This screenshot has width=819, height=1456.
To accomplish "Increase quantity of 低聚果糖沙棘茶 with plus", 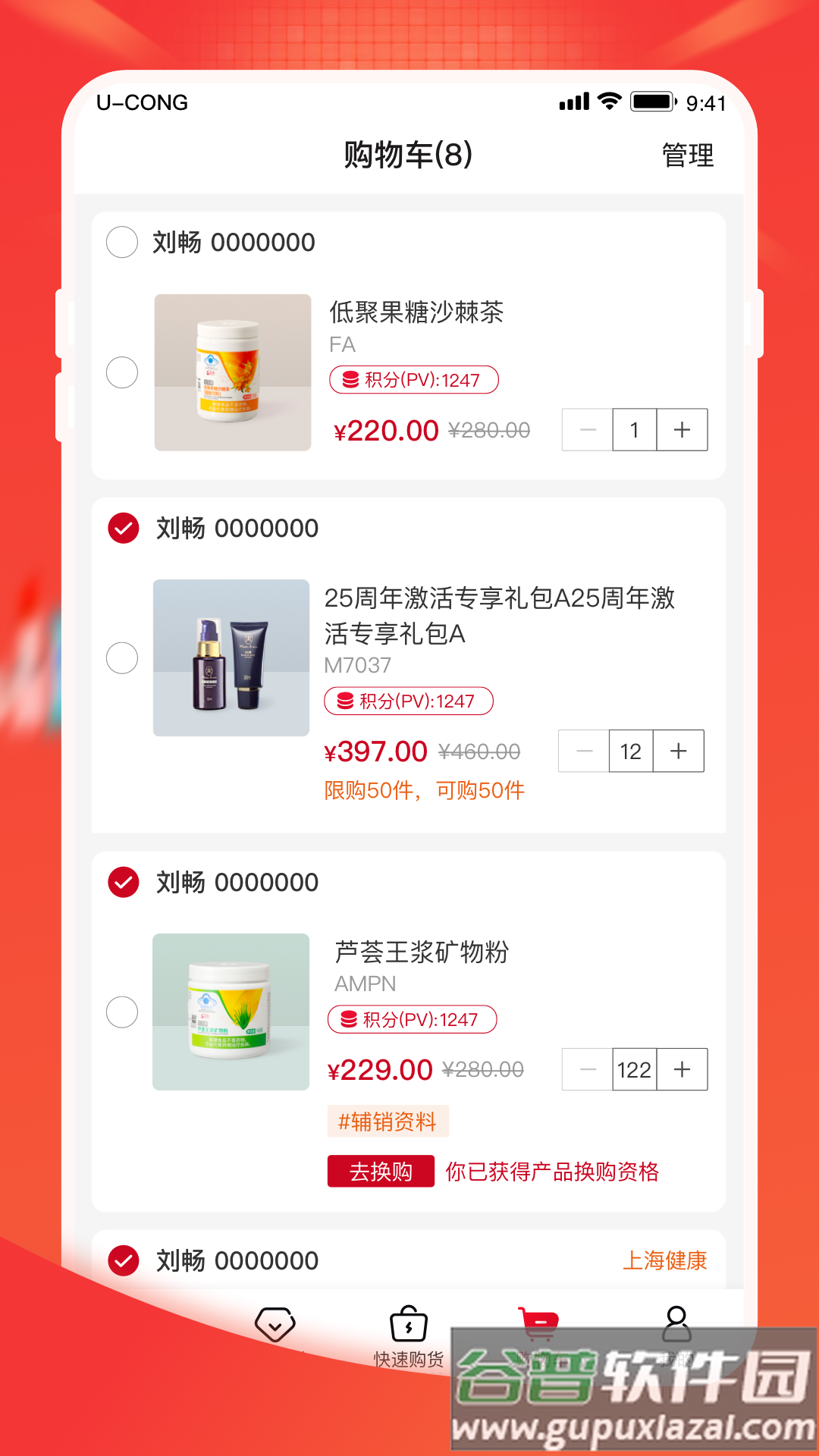I will point(680,430).
